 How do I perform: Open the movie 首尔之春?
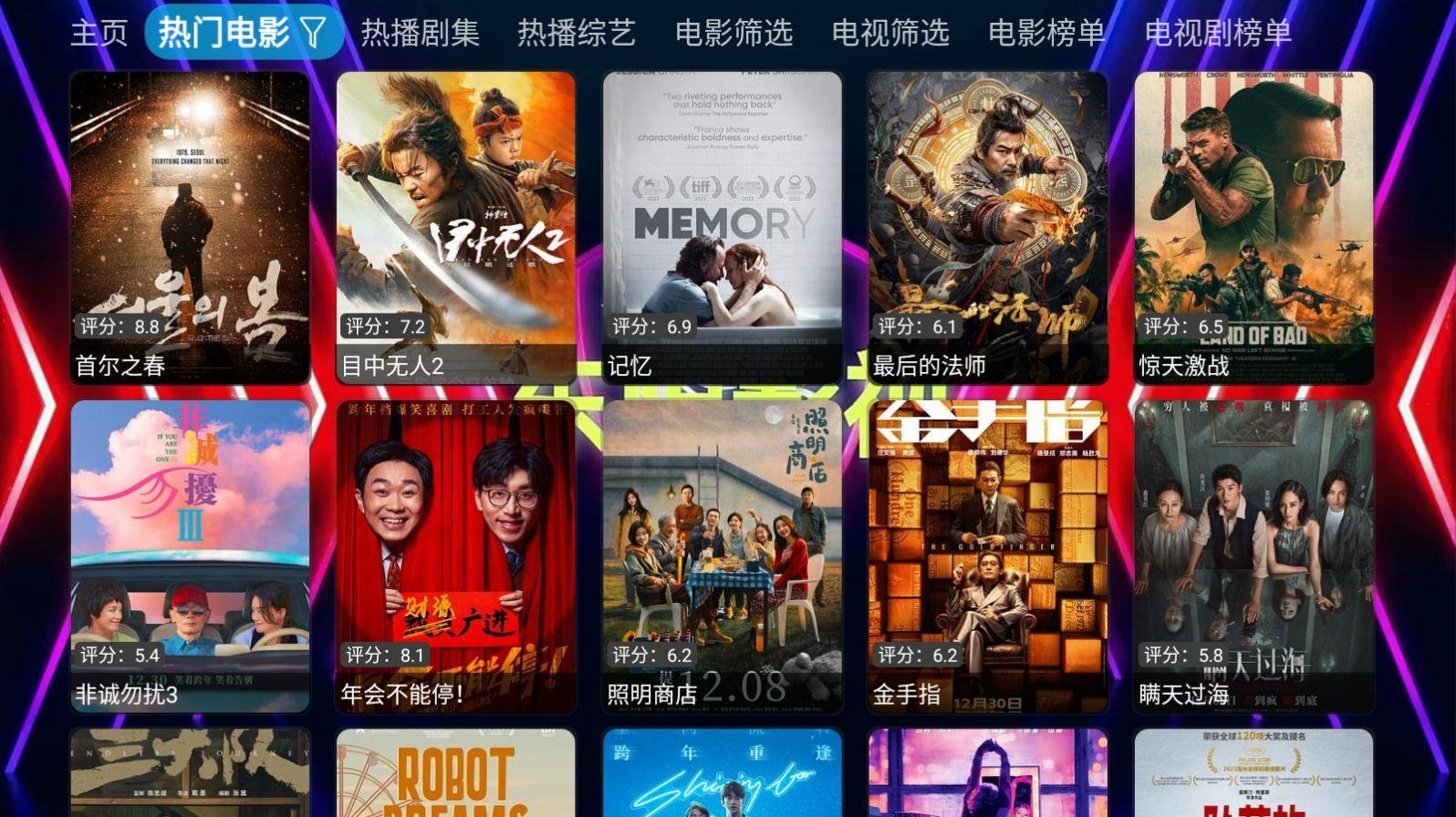tap(190, 228)
